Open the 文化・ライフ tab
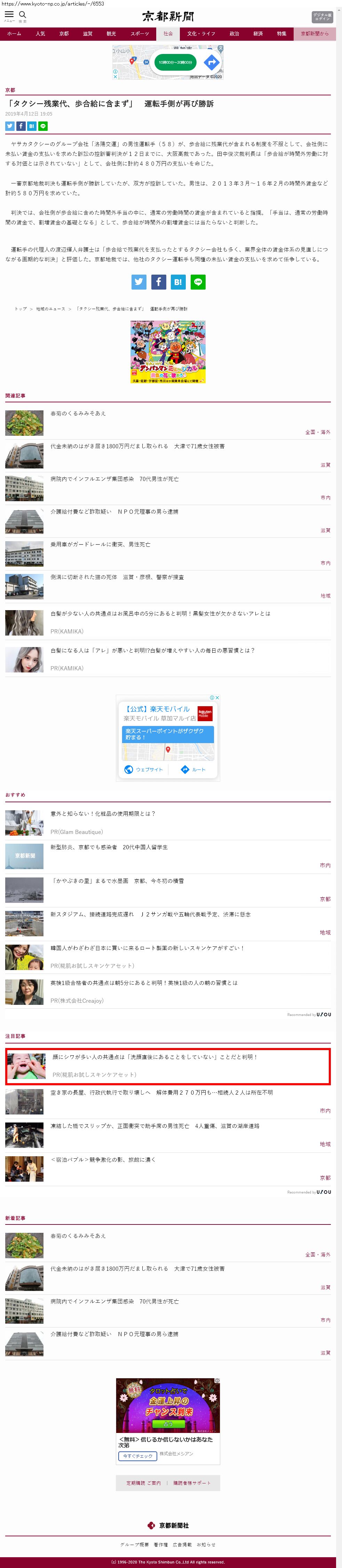Image resolution: width=342 pixels, height=1568 pixels. [x=201, y=34]
